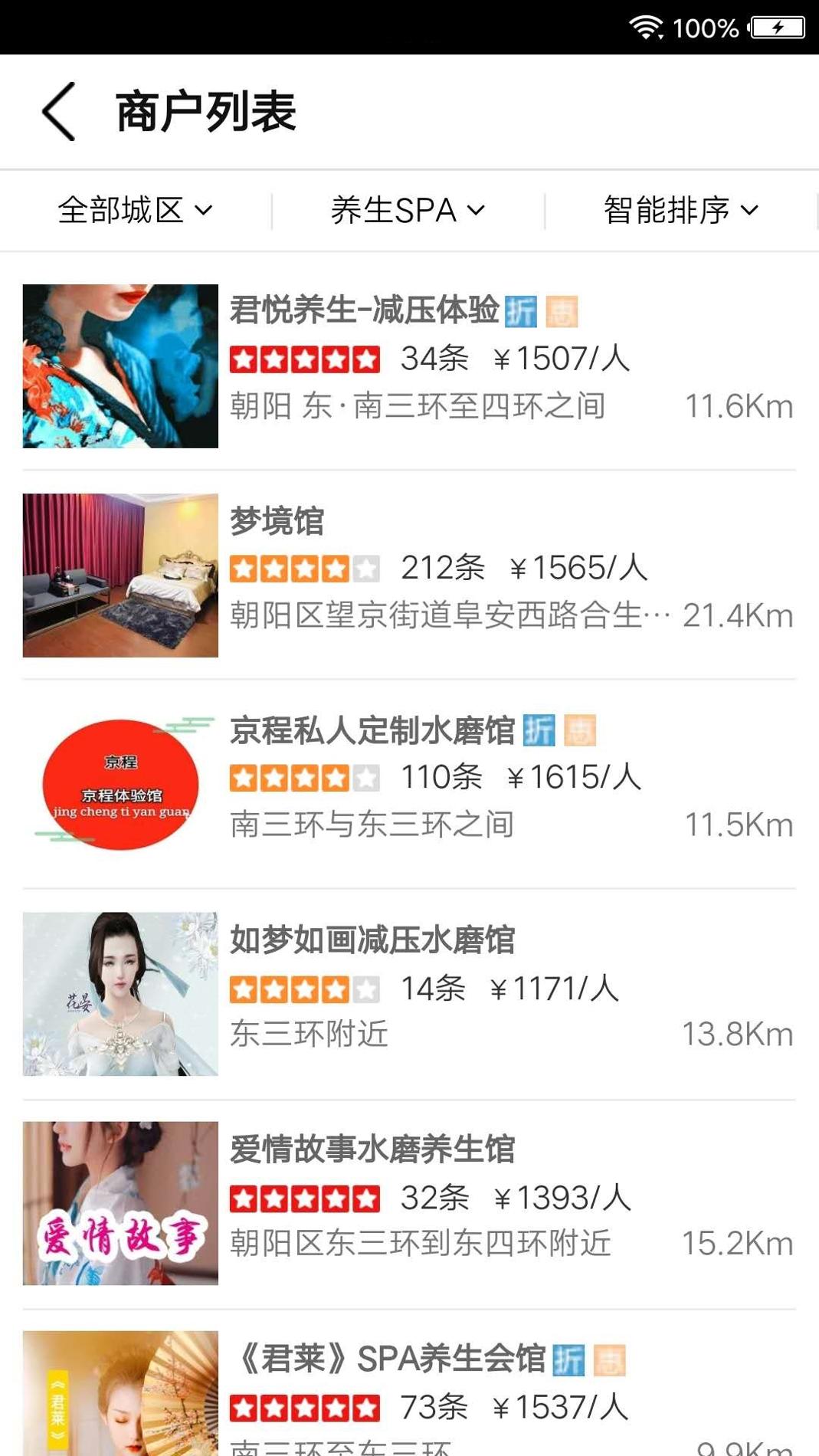Open the 智能排序 sorting dropdown

(680, 208)
